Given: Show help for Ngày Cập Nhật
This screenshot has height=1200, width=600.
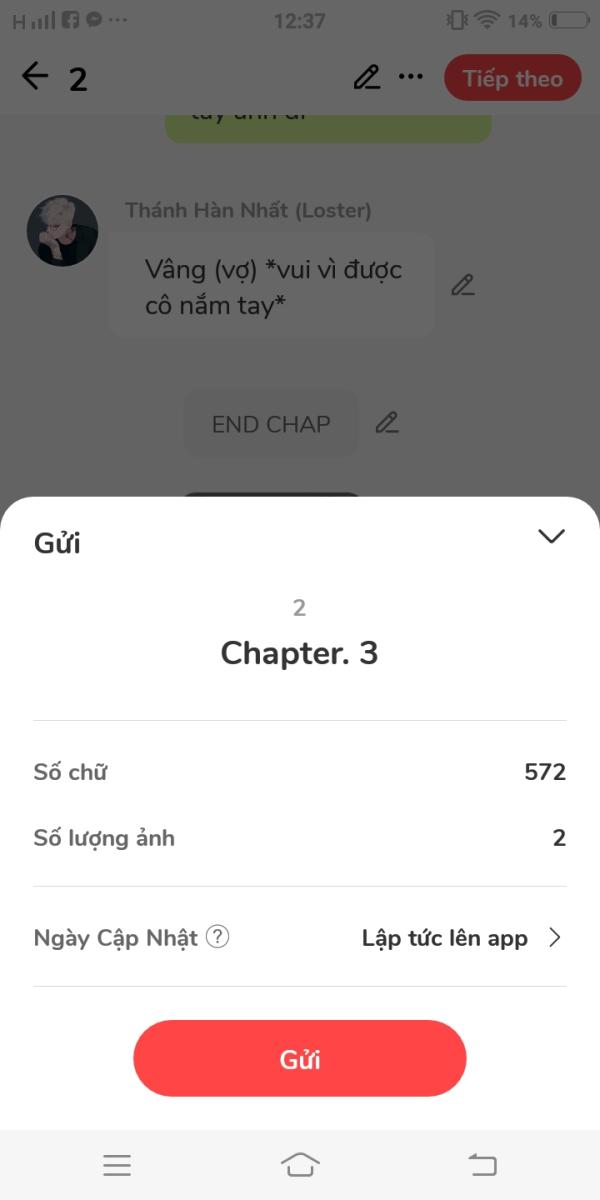Looking at the screenshot, I should click(218, 938).
